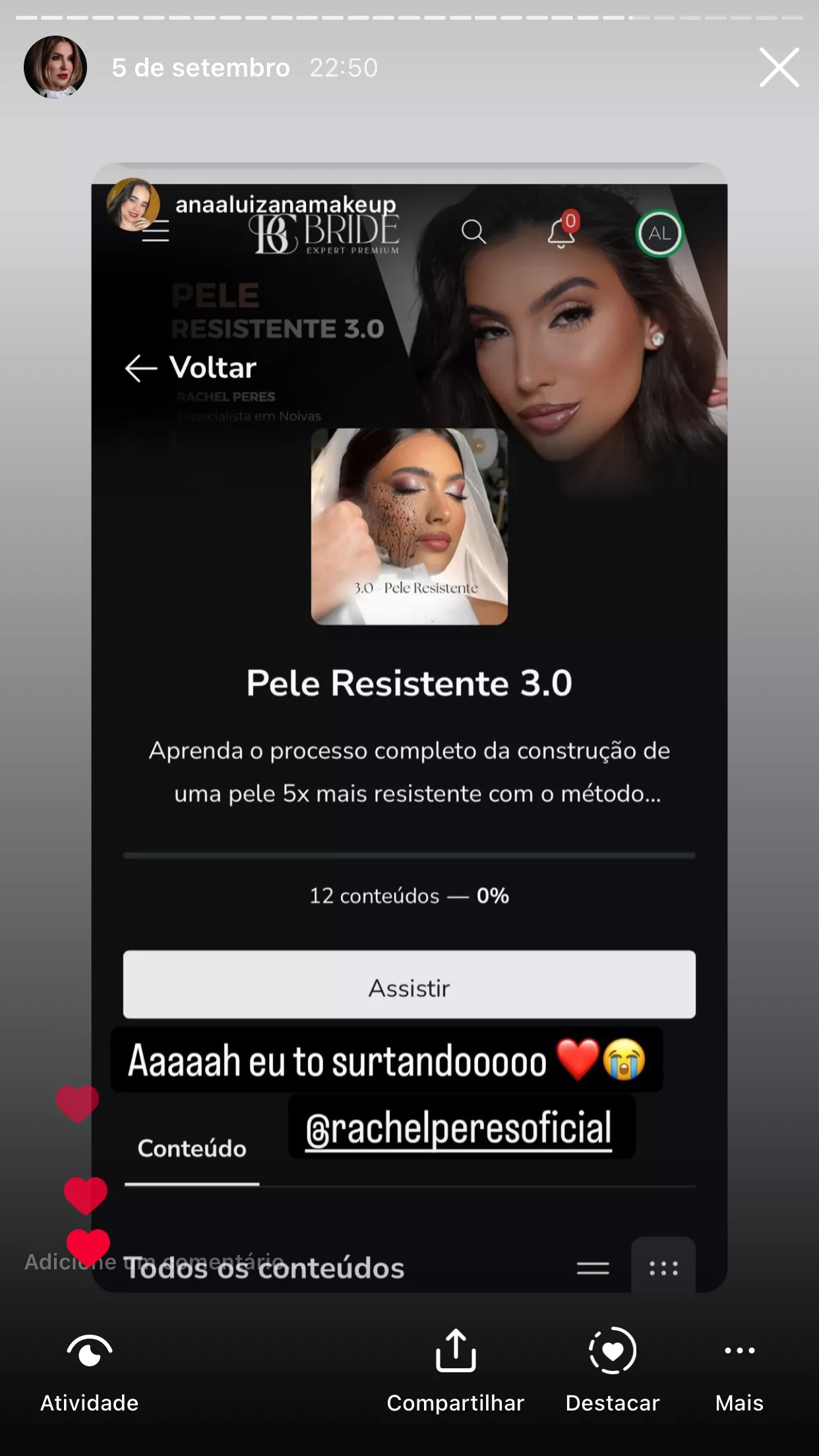Close the story viewer
Viewport: 819px width, 1456px height.
(x=779, y=67)
